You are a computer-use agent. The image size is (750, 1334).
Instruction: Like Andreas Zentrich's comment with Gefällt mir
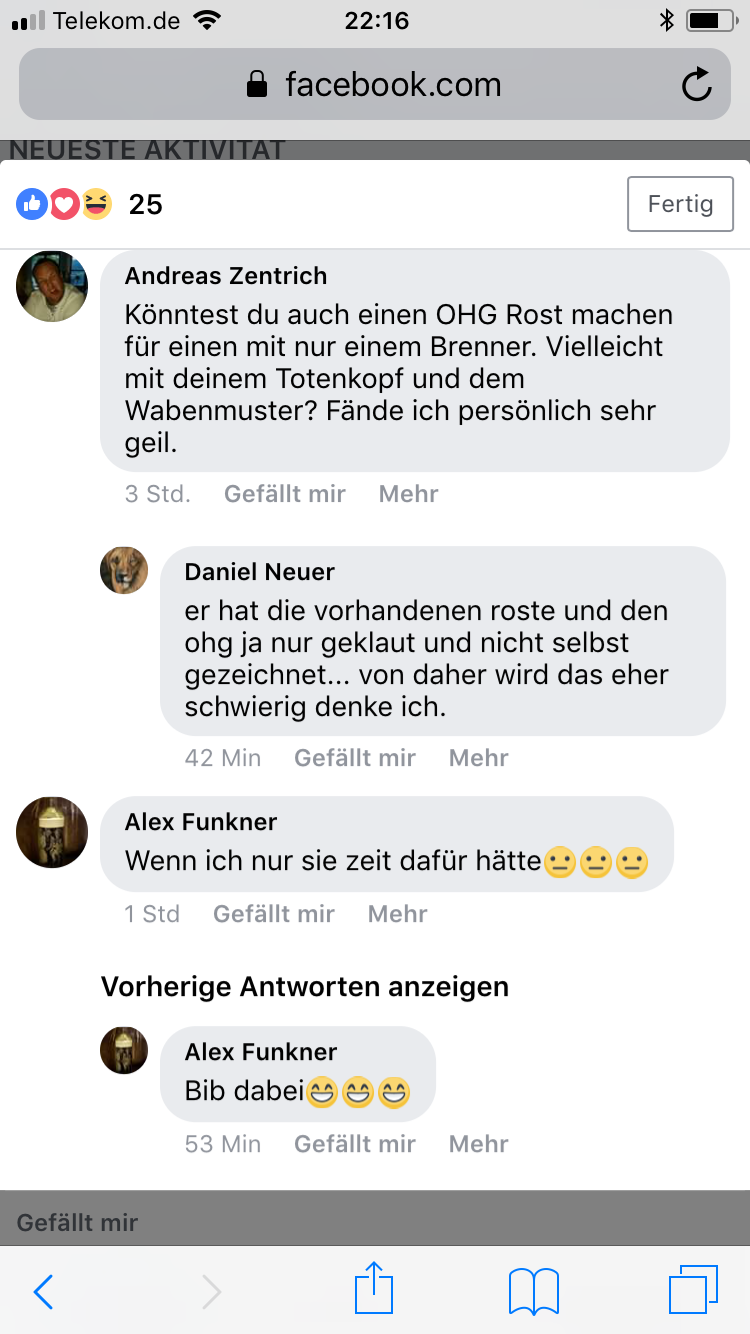(284, 494)
